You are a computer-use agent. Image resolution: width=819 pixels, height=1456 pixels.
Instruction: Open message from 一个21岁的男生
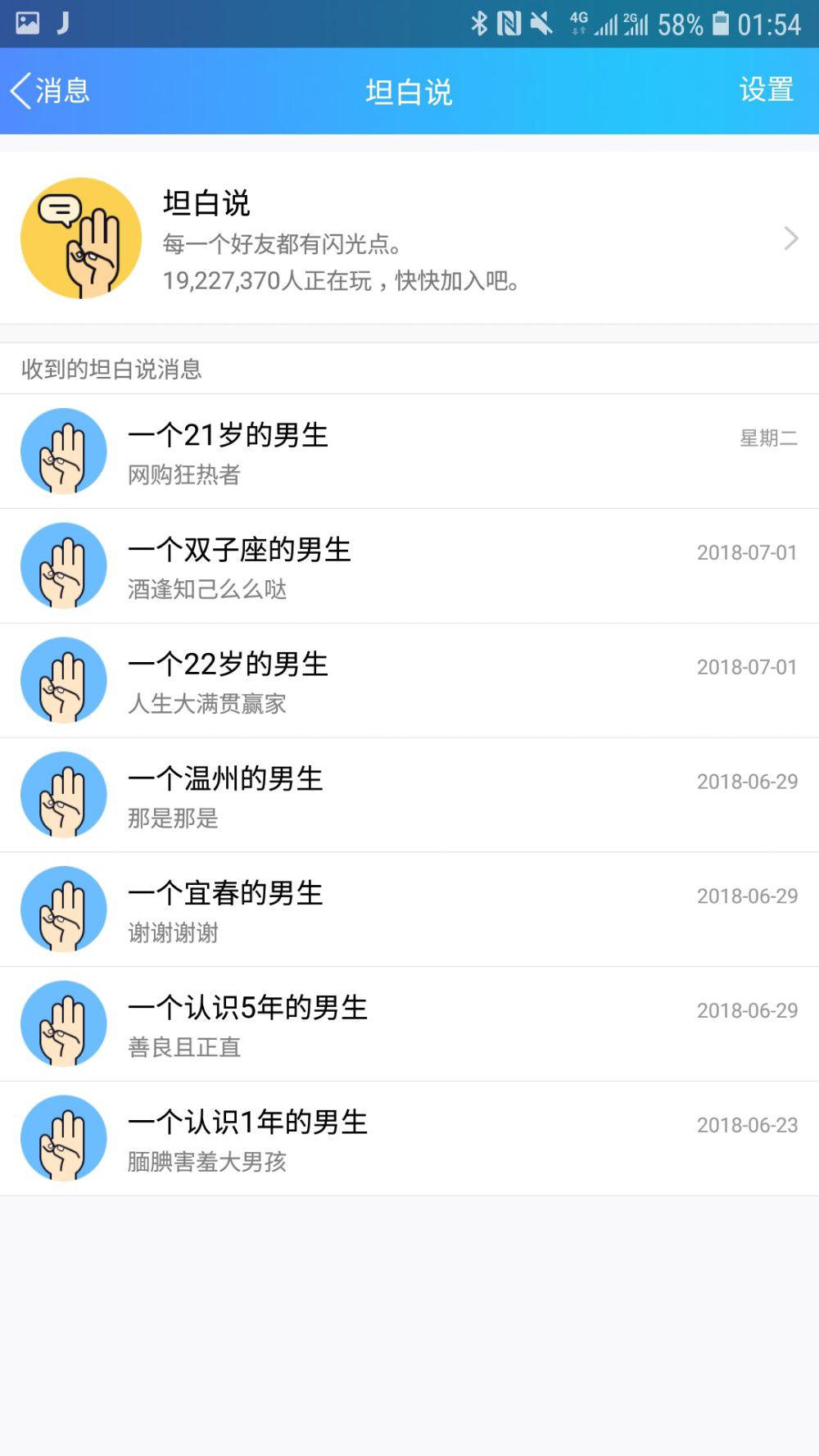[409, 451]
